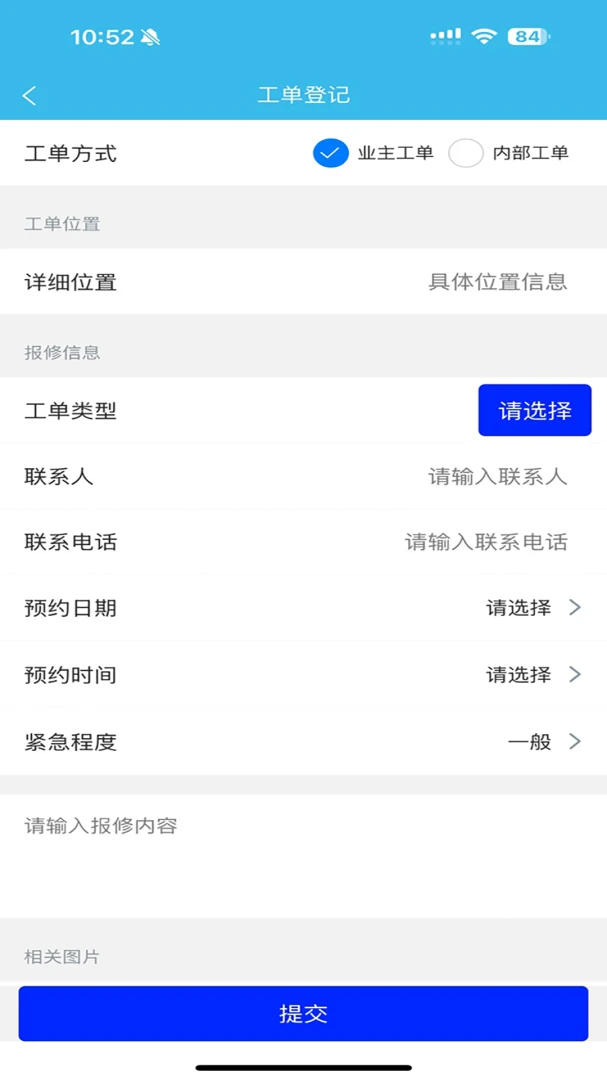Open the 预约时间 picker
The height and width of the screenshot is (1080, 607).
(303, 675)
